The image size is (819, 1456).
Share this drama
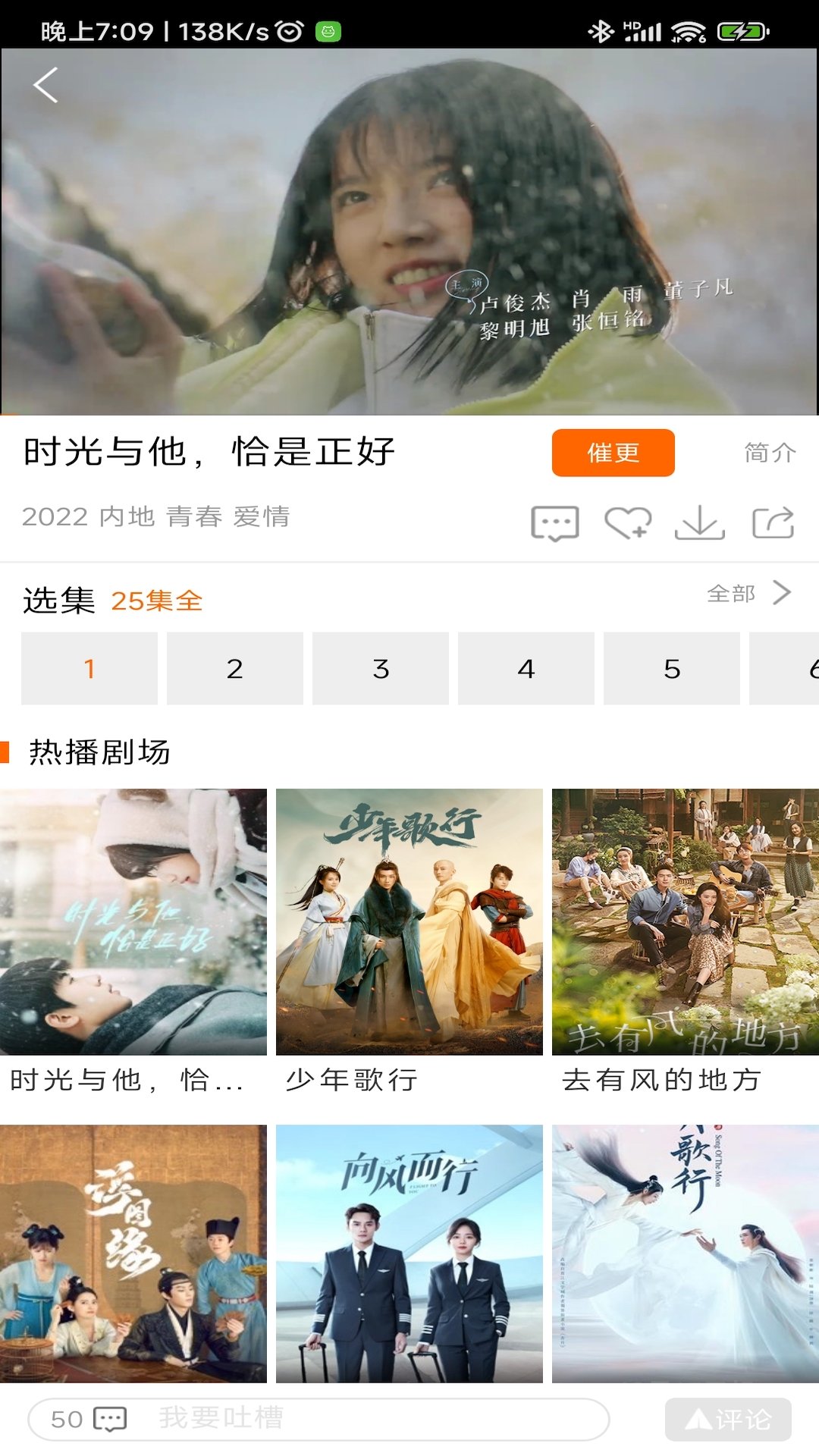click(x=773, y=523)
